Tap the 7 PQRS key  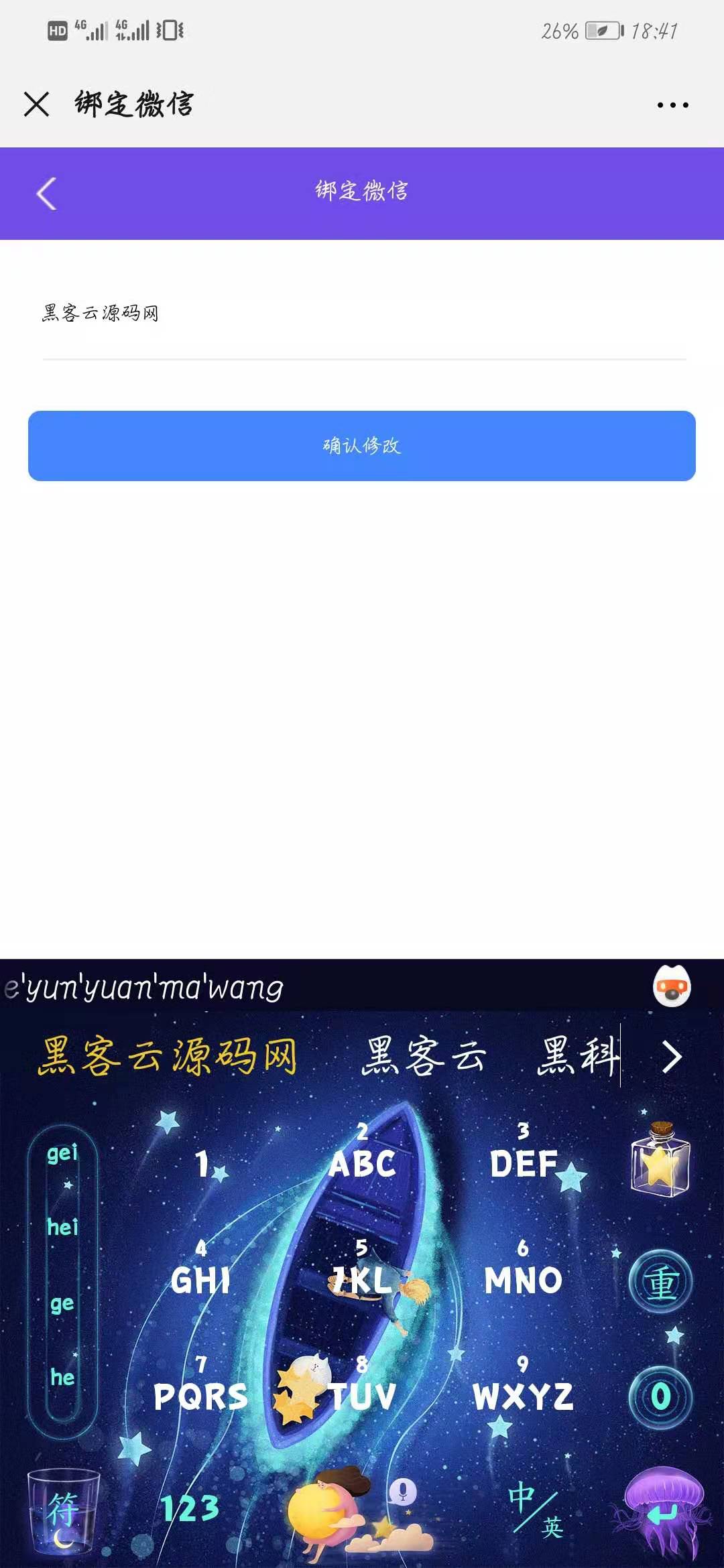(x=200, y=1386)
